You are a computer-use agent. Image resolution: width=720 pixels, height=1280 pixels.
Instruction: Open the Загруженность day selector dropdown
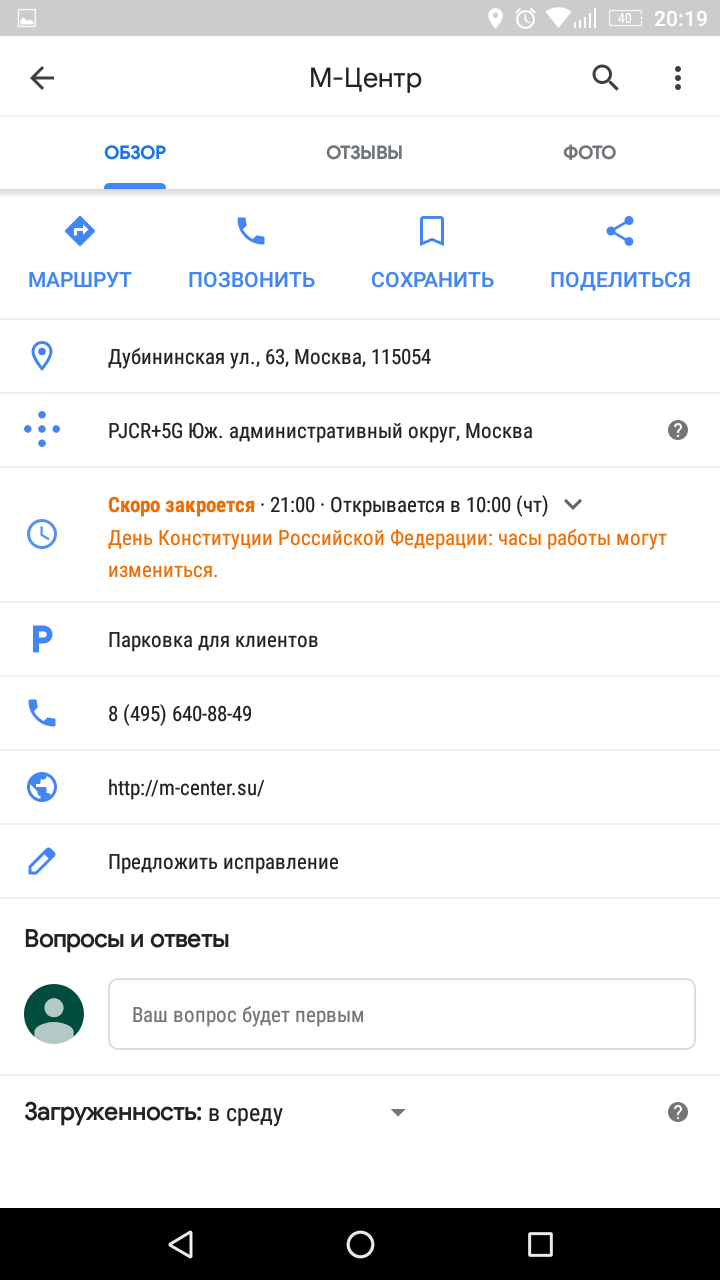click(x=398, y=1111)
